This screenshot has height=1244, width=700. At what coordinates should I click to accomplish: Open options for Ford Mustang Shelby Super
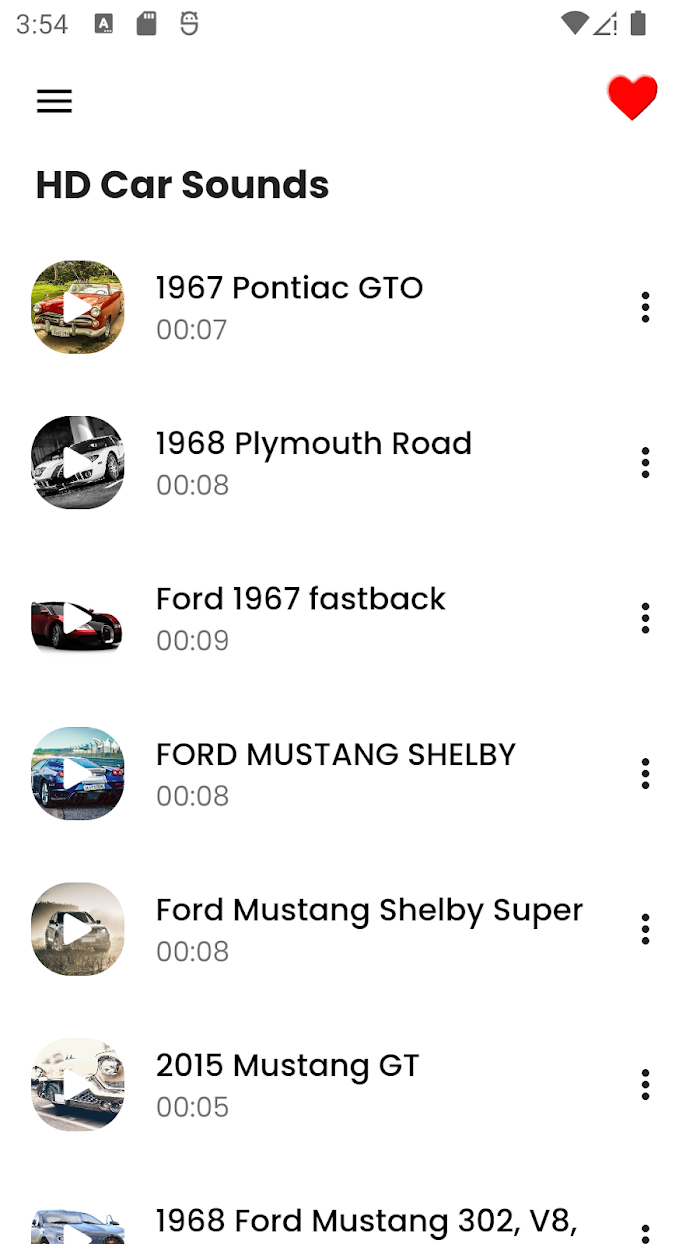click(645, 929)
